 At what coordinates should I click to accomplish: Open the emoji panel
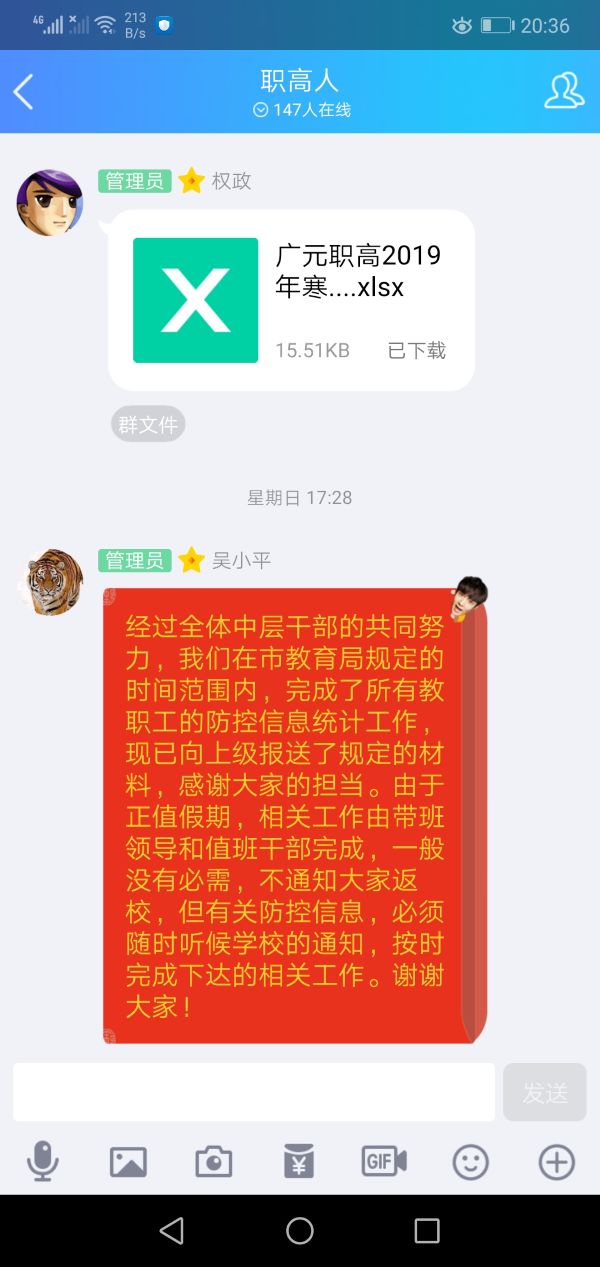click(x=471, y=1161)
